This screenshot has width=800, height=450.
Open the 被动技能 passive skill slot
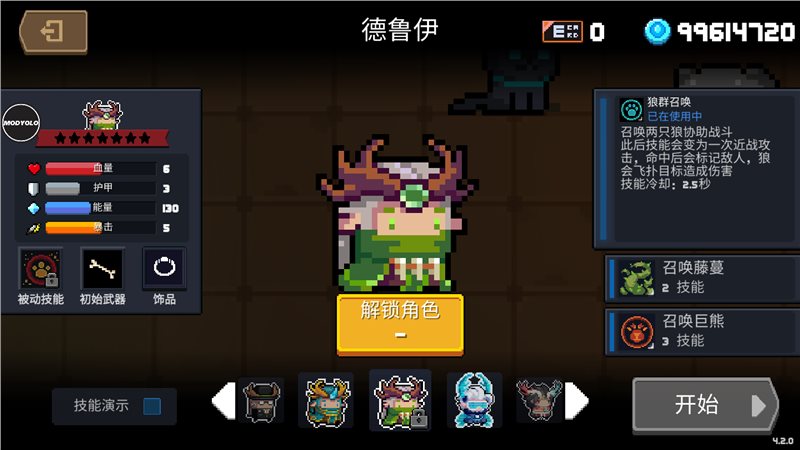tap(41, 270)
